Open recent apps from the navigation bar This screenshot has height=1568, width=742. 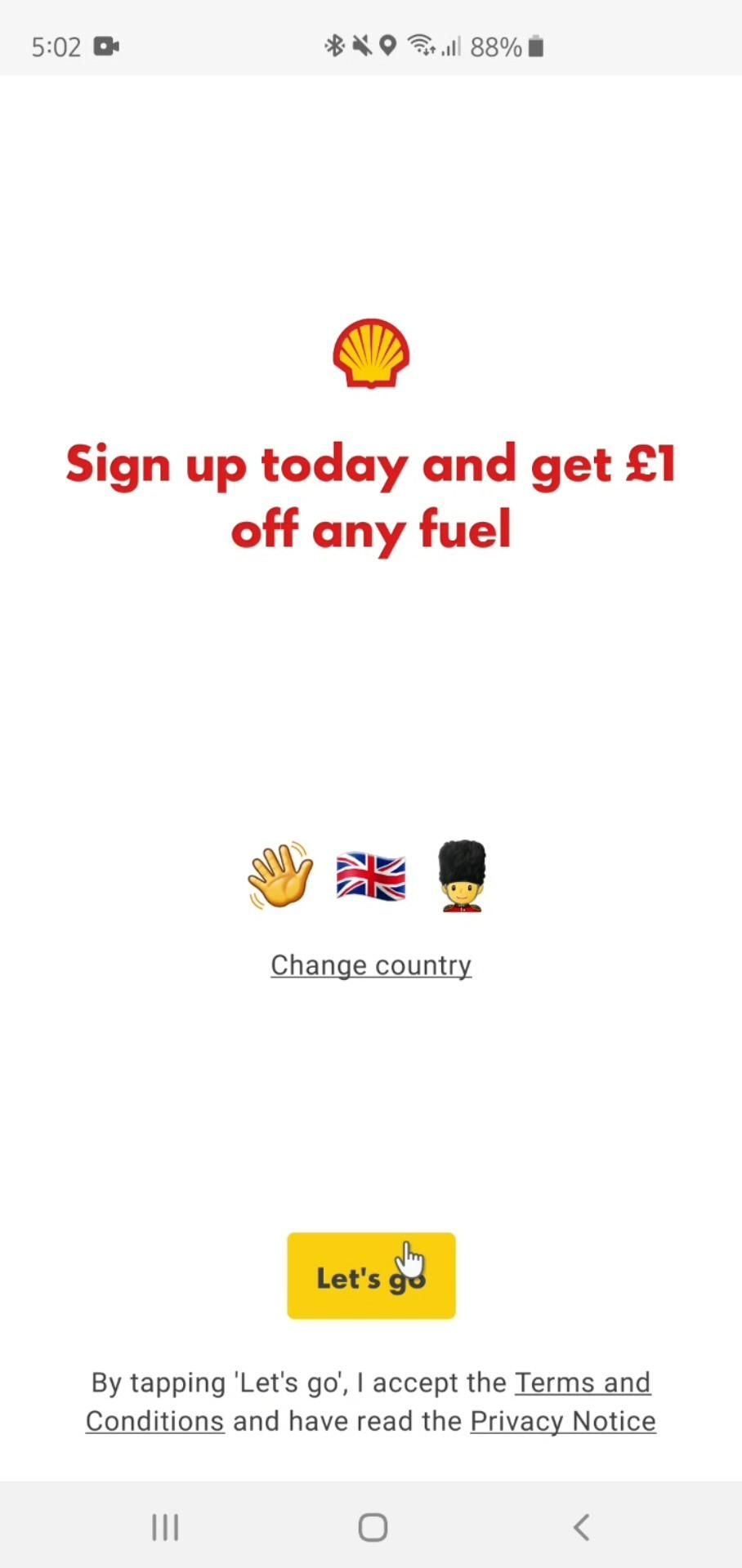coord(165,1527)
